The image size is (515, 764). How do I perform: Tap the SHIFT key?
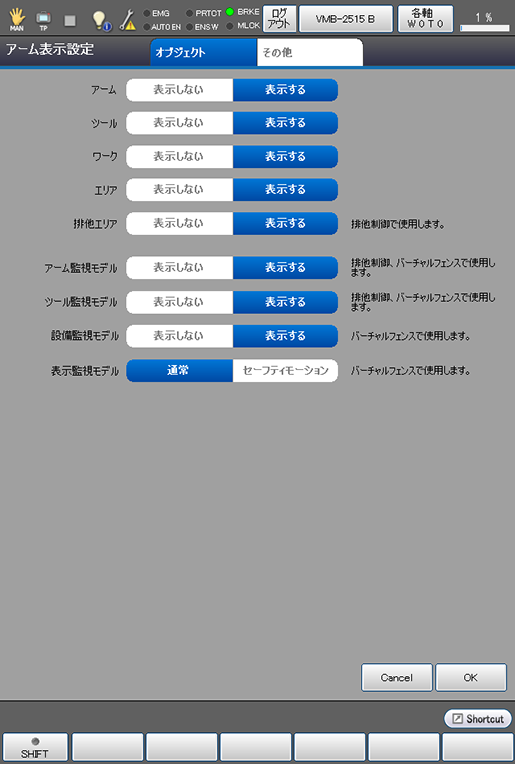pos(35,747)
